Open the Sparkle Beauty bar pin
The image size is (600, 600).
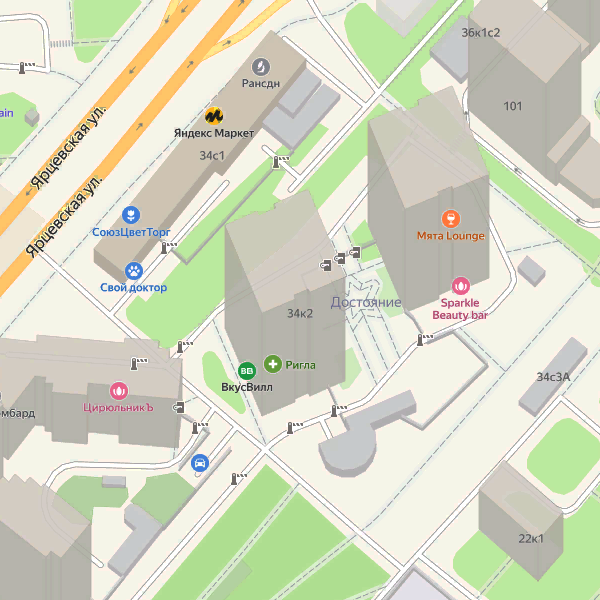click(x=460, y=286)
